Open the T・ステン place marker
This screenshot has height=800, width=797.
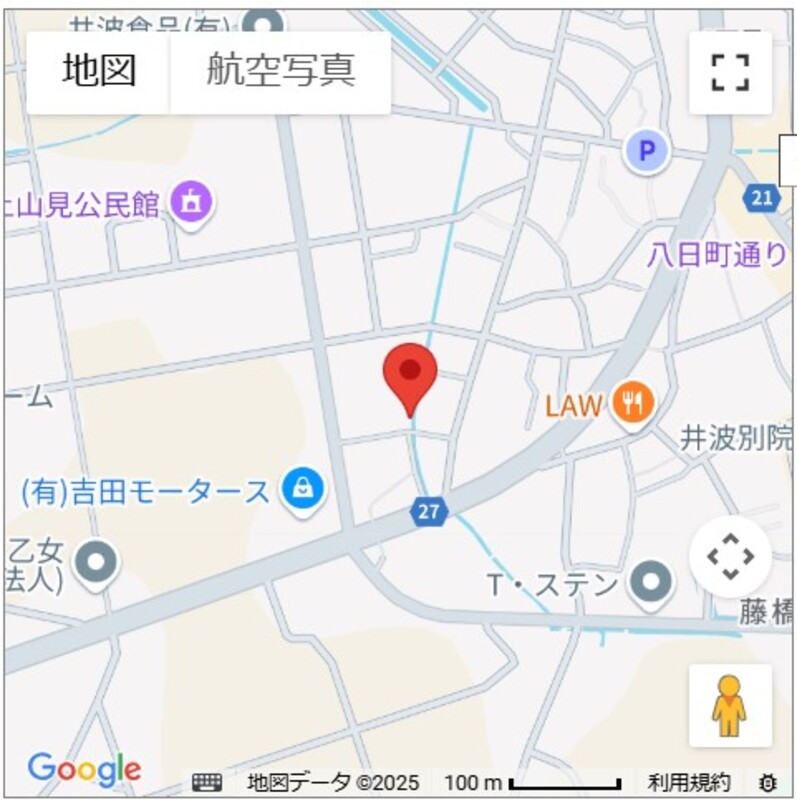(x=652, y=580)
